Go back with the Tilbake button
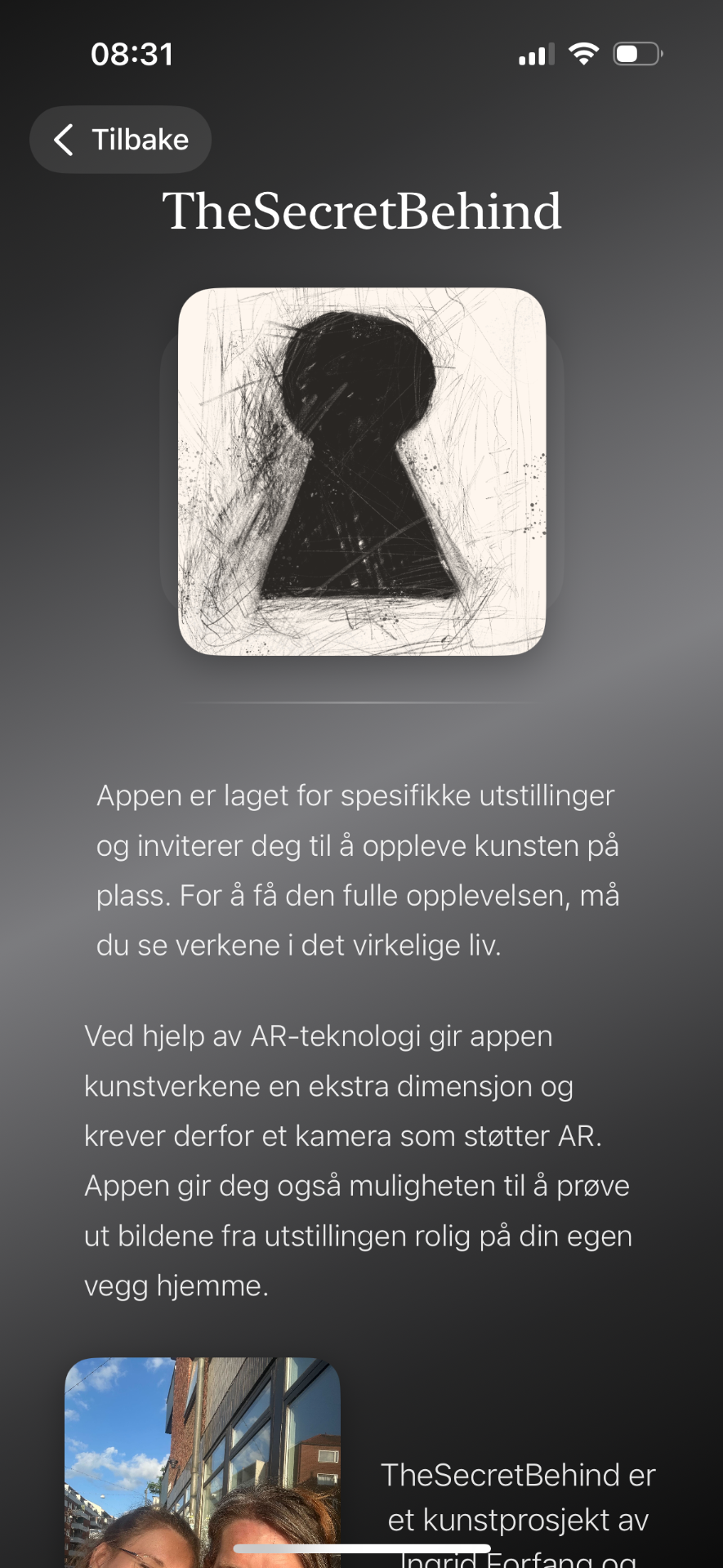Viewport: 723px width, 1568px height. pos(121,140)
